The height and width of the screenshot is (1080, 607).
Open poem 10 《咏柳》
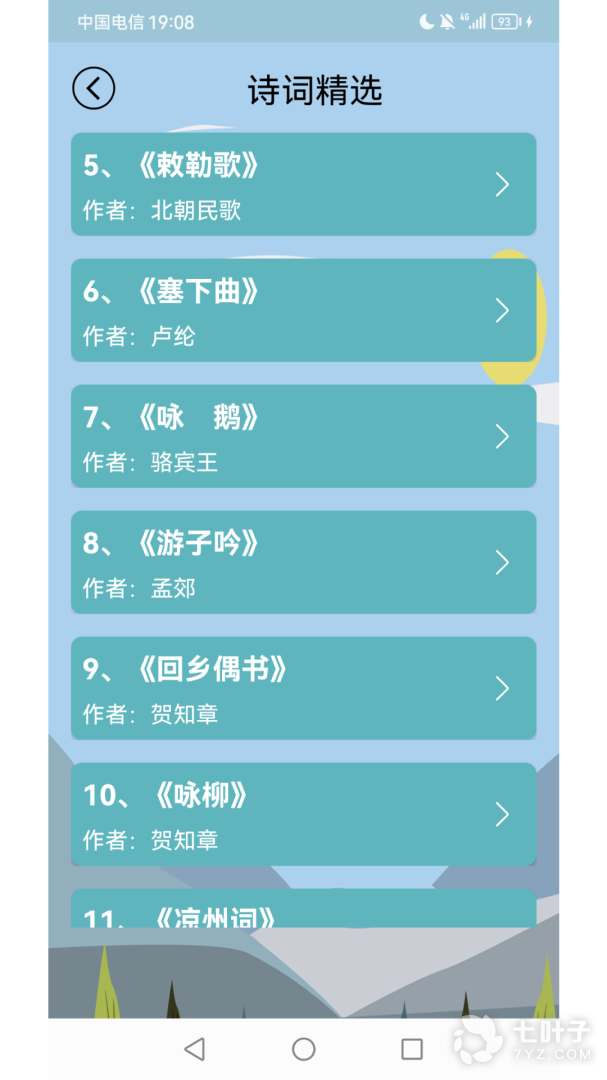303,815
